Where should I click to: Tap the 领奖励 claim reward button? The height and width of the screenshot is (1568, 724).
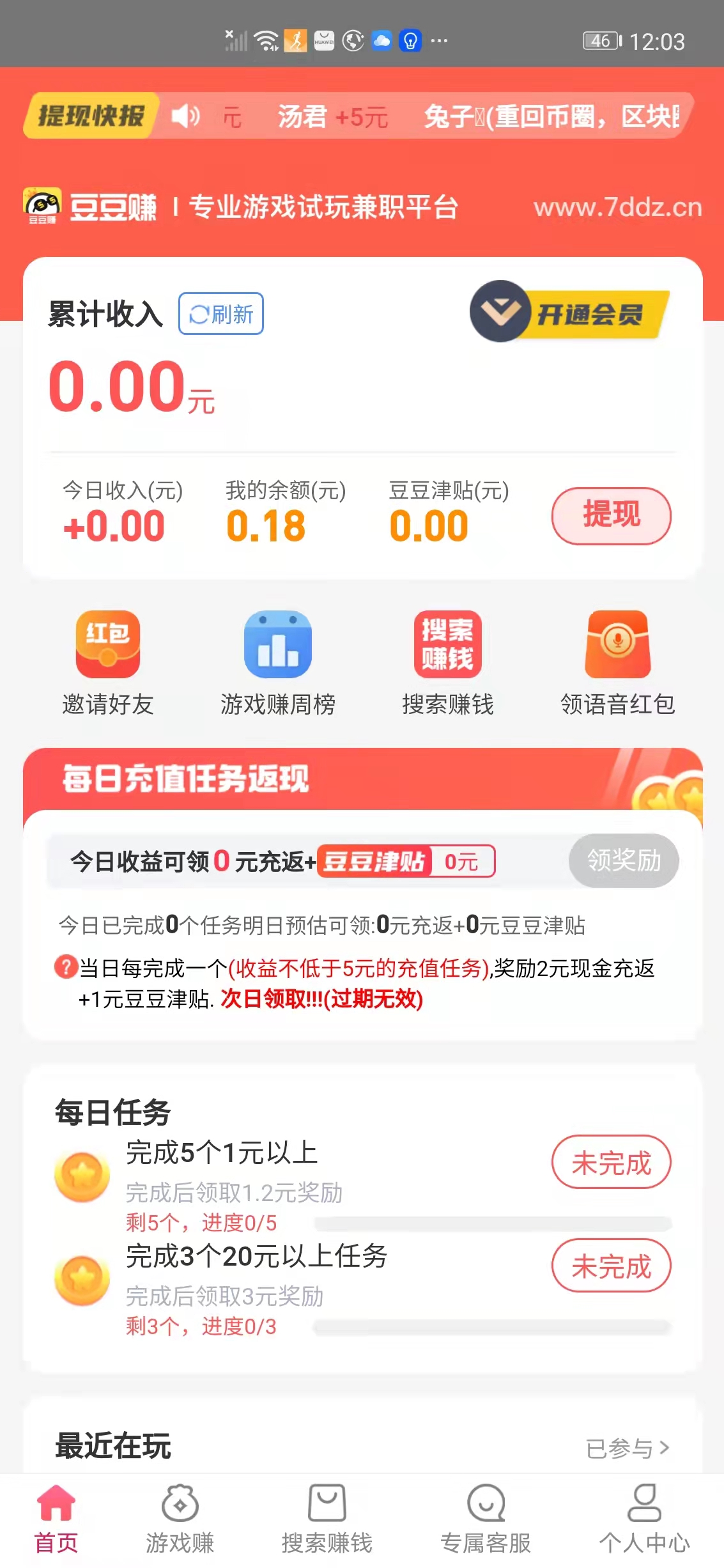(x=623, y=861)
